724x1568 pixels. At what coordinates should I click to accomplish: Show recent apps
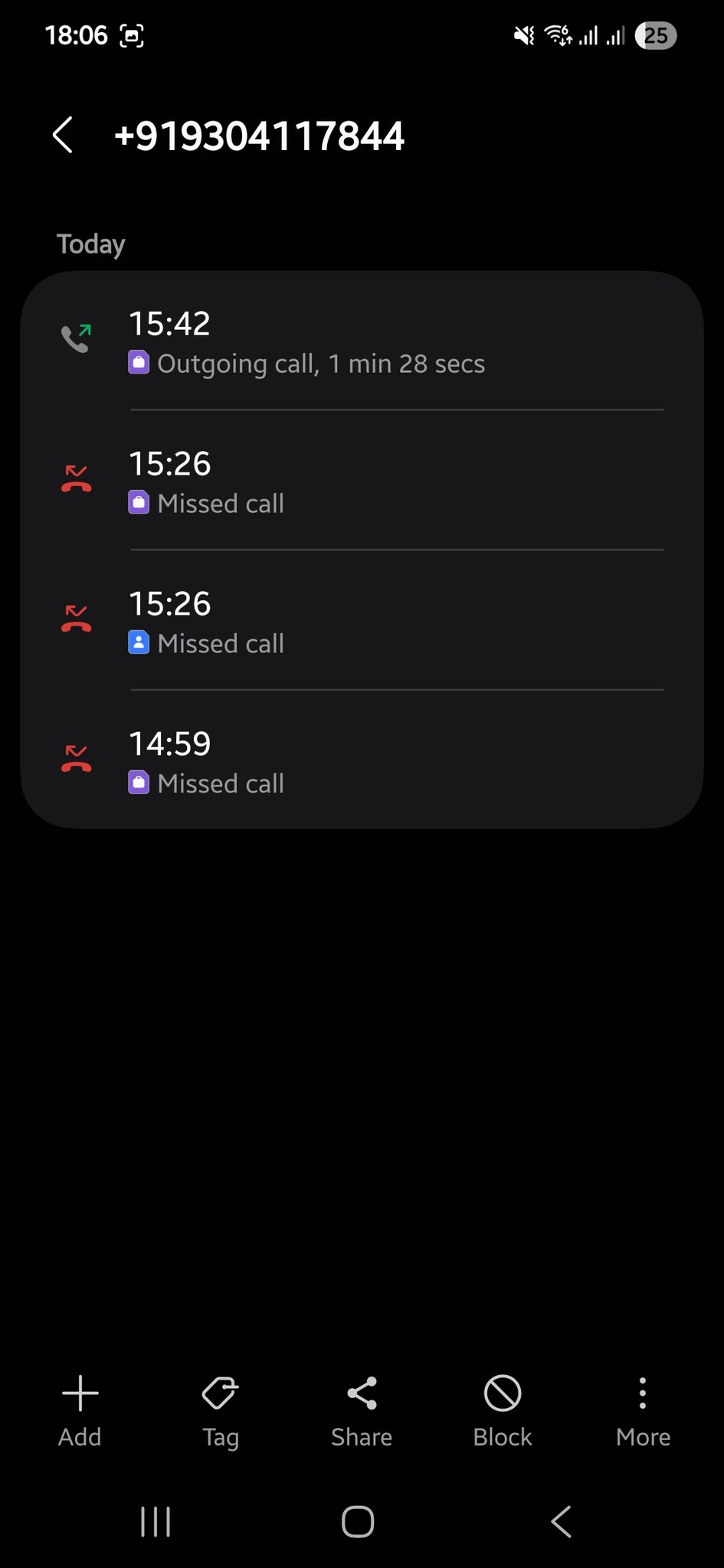(x=156, y=1521)
